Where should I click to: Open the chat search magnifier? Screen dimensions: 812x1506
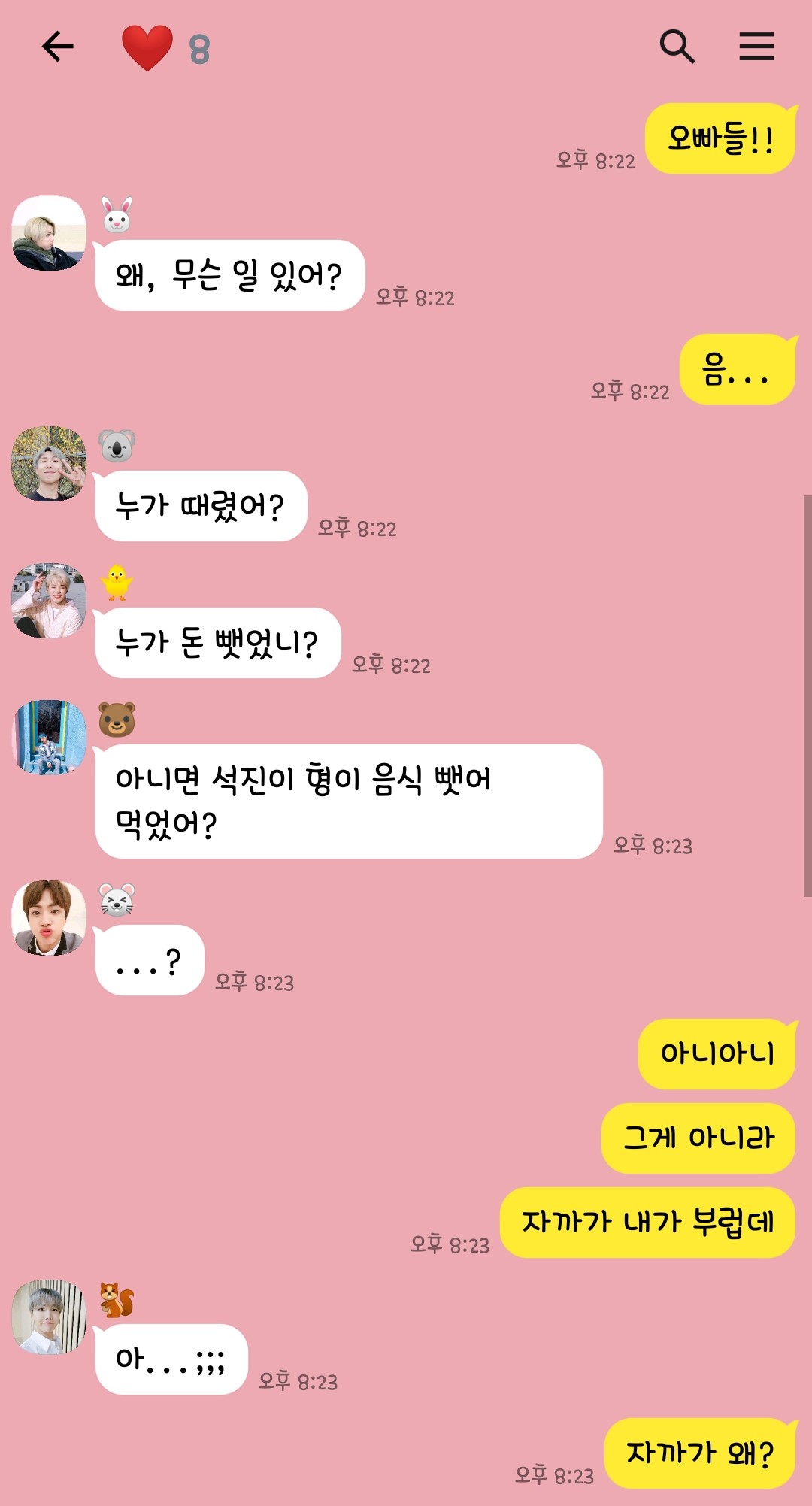677,47
